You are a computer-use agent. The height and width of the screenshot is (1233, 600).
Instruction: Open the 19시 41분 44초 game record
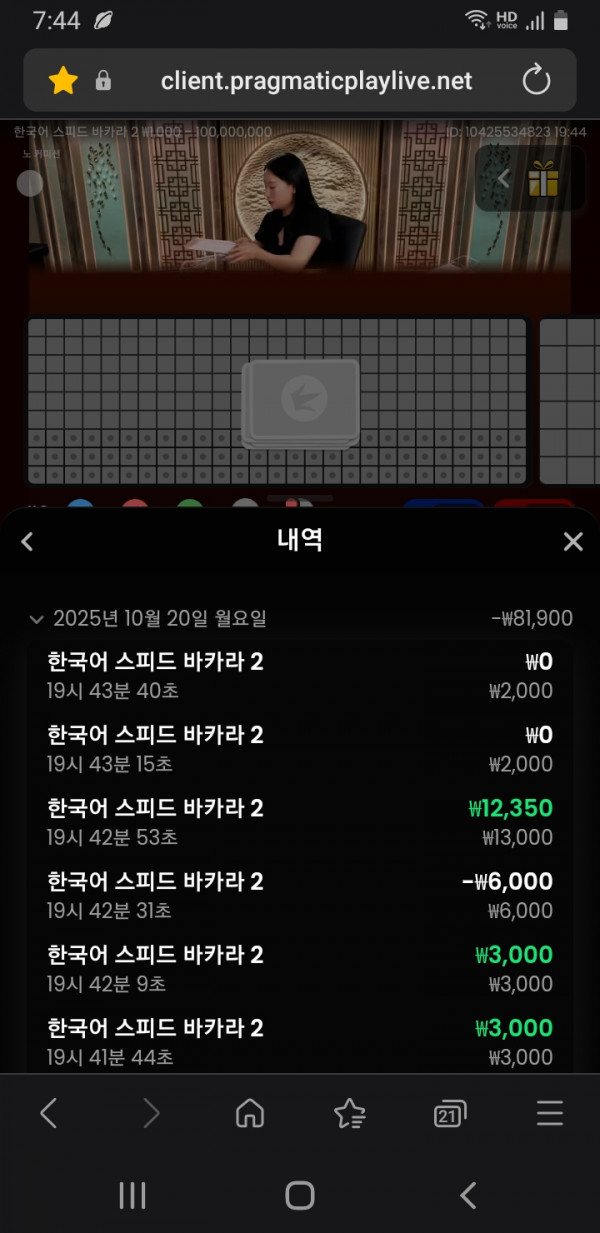coord(300,1040)
